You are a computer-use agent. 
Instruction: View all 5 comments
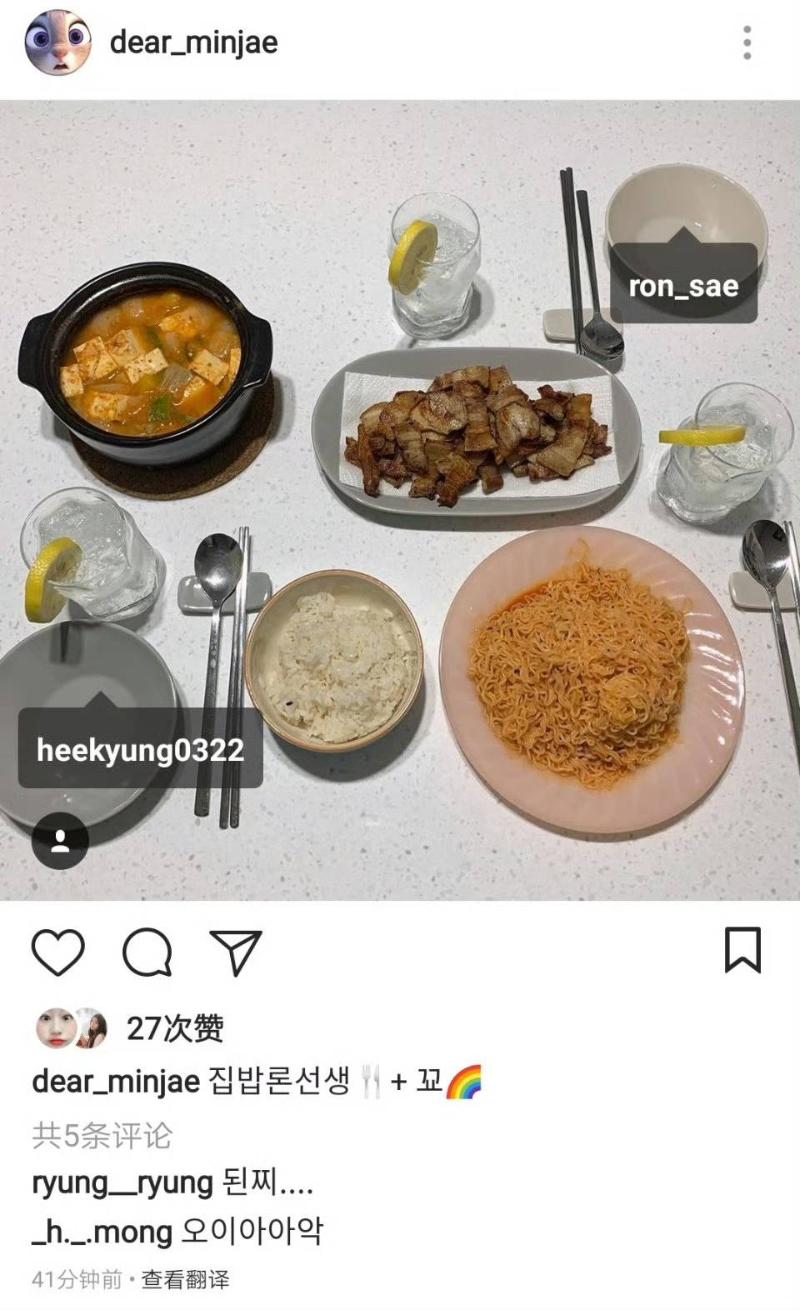click(102, 1135)
